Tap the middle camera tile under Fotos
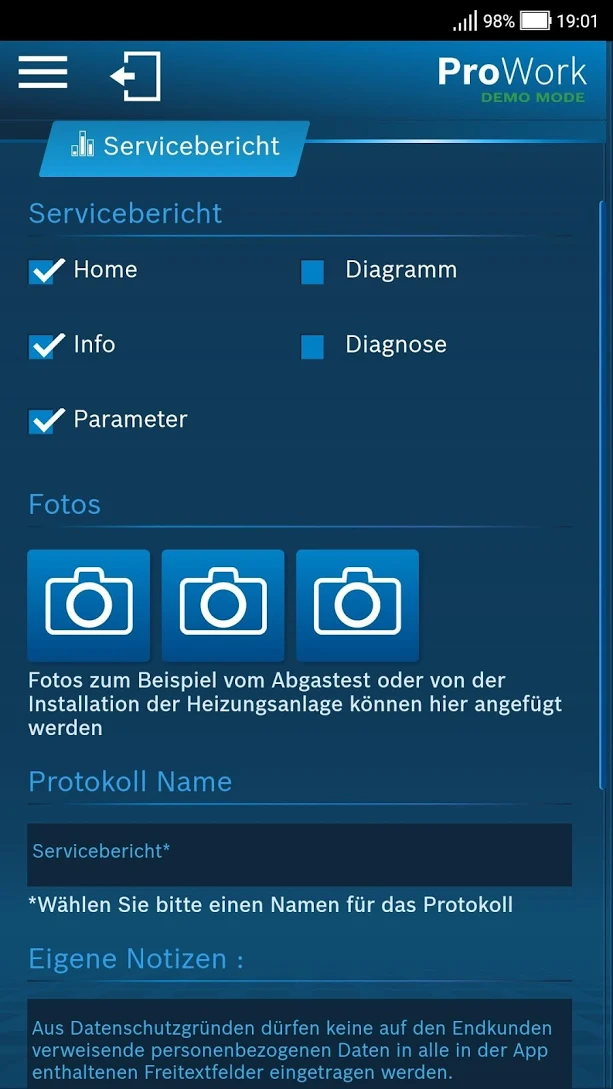This screenshot has width=613, height=1089. point(223,605)
